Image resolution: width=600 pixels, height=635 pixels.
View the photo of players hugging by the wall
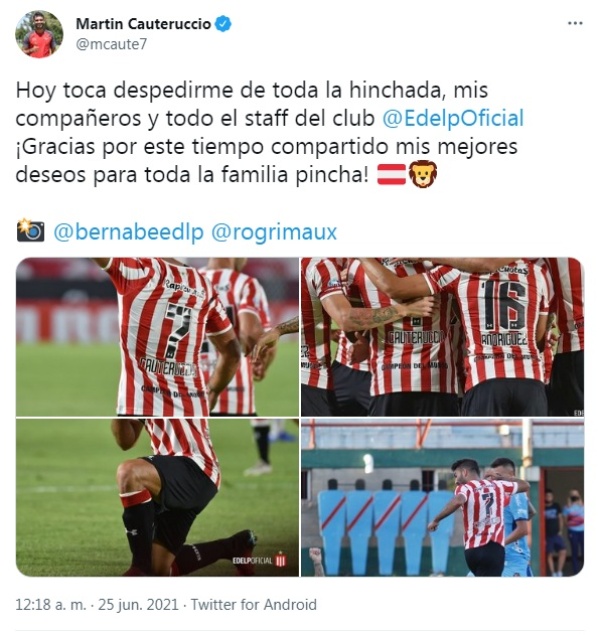442,497
